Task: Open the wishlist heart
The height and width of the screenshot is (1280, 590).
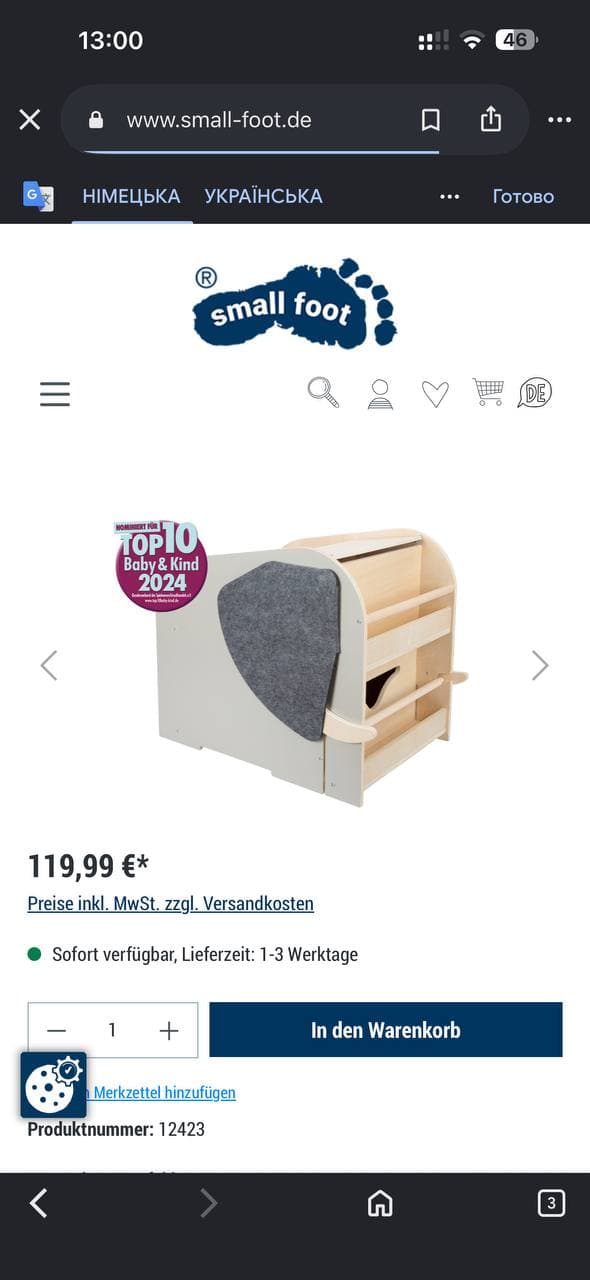Action: (x=435, y=394)
